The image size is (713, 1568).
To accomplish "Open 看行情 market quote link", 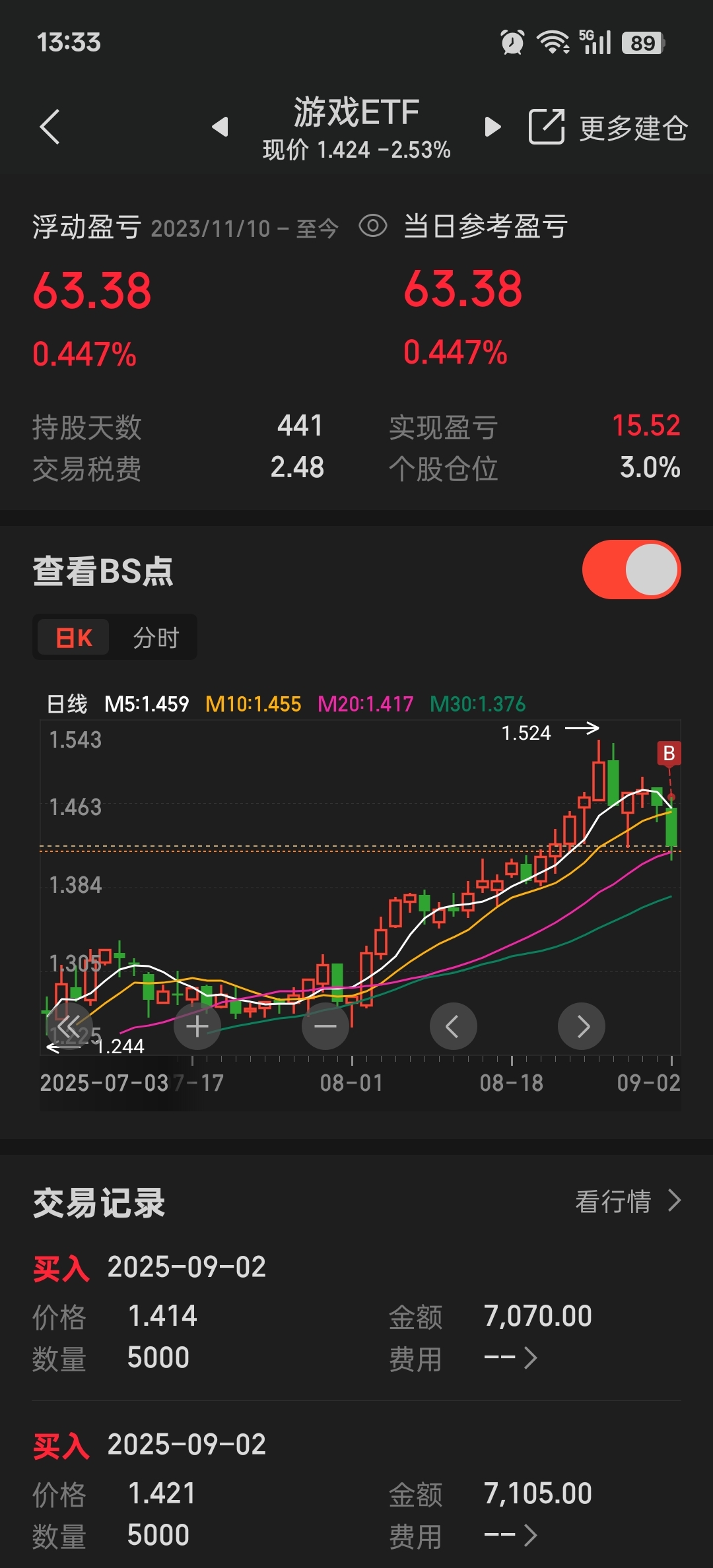I will pyautogui.click(x=628, y=1201).
